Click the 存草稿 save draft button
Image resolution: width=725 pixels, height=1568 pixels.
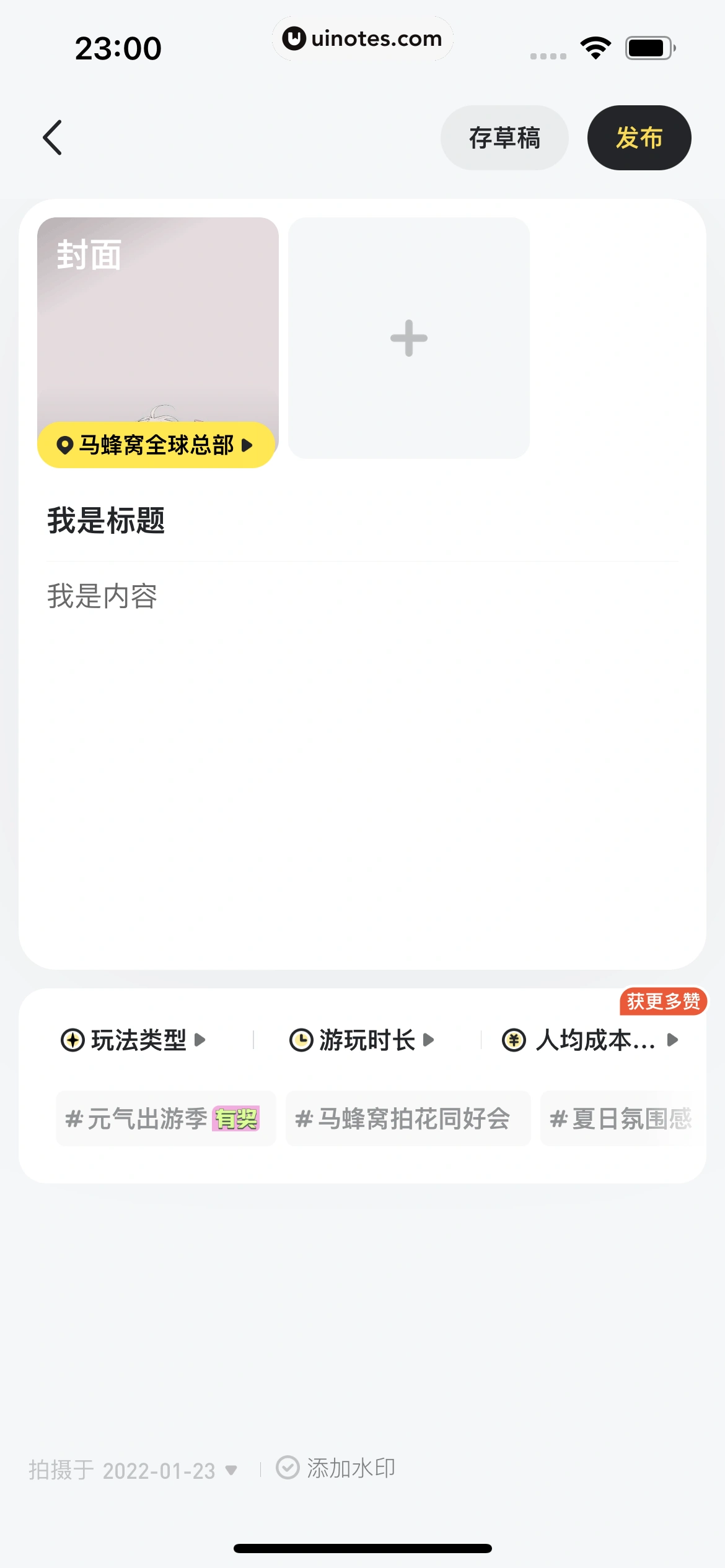(x=504, y=137)
